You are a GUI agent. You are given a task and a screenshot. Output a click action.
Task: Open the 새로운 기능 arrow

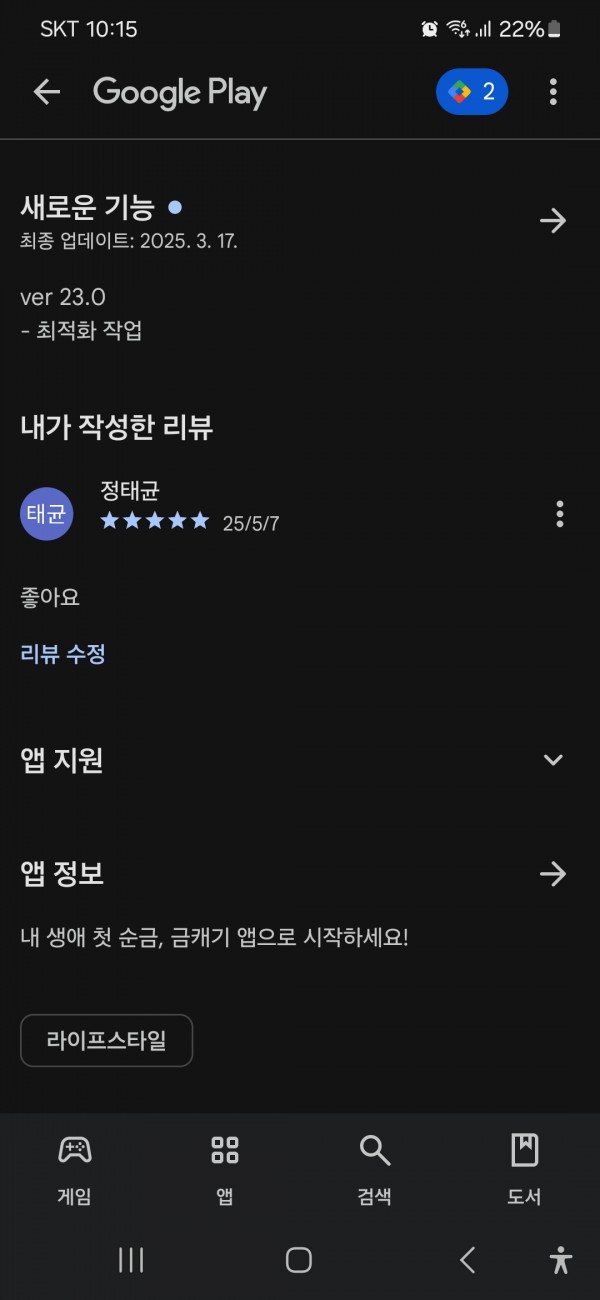pos(553,221)
